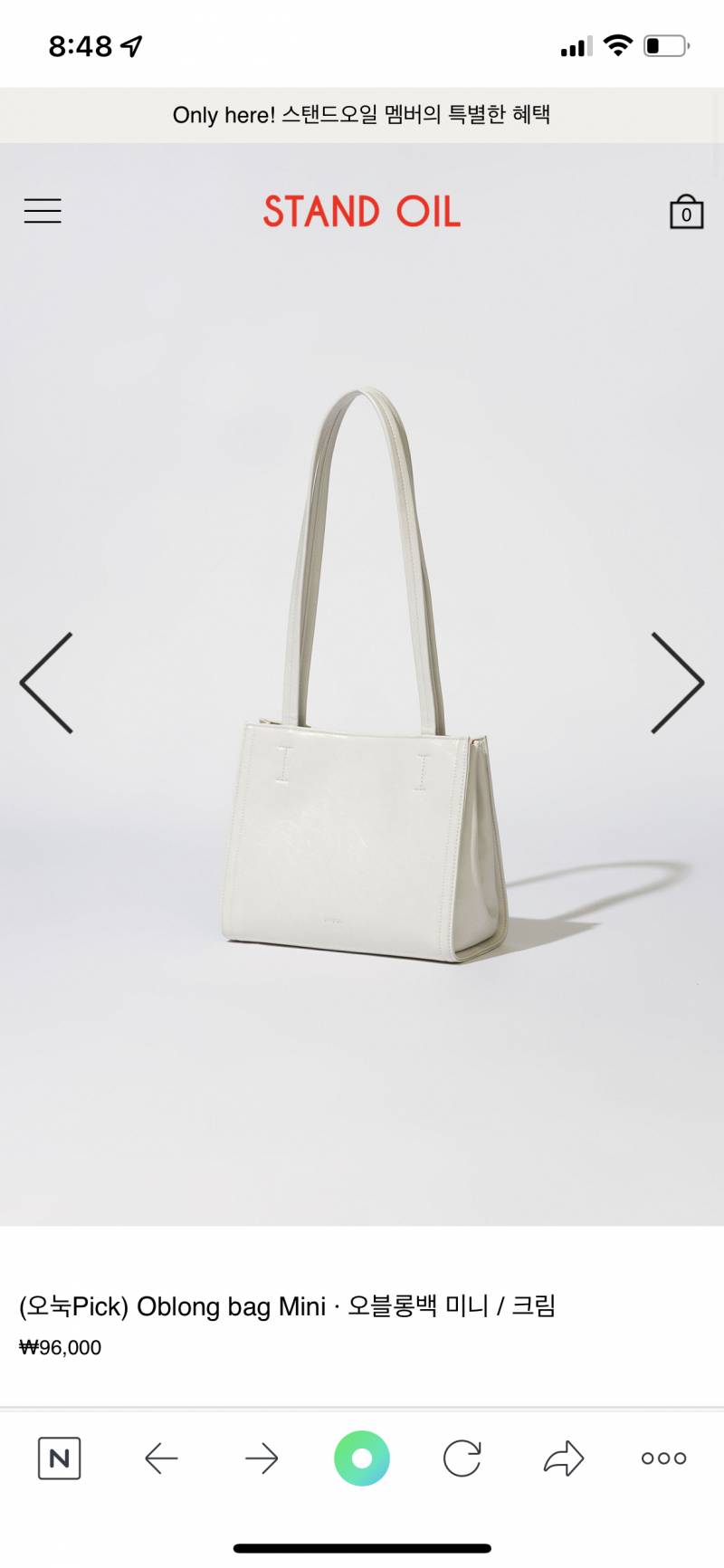Open the member benefits banner

(362, 115)
